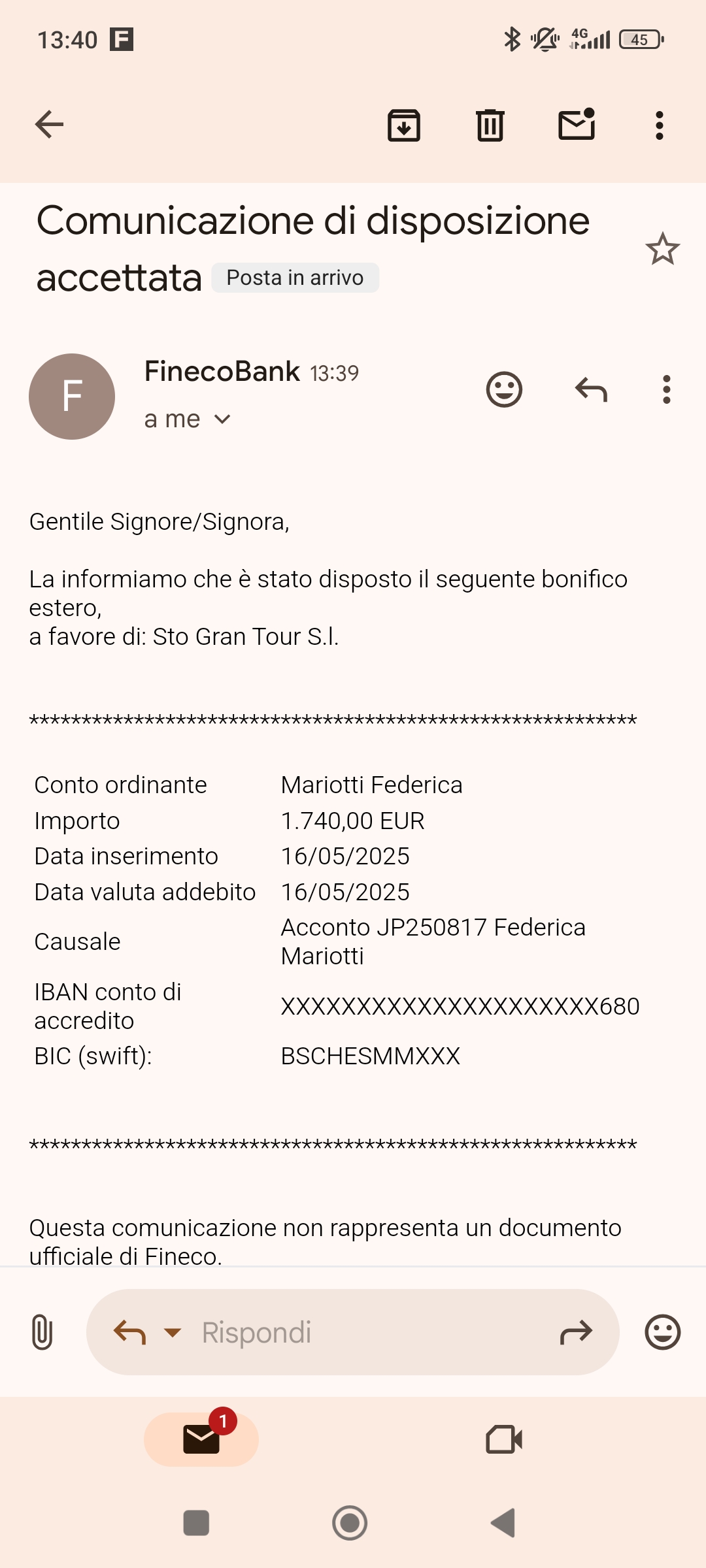
Task: Go back to the inbox list
Action: coord(49,125)
